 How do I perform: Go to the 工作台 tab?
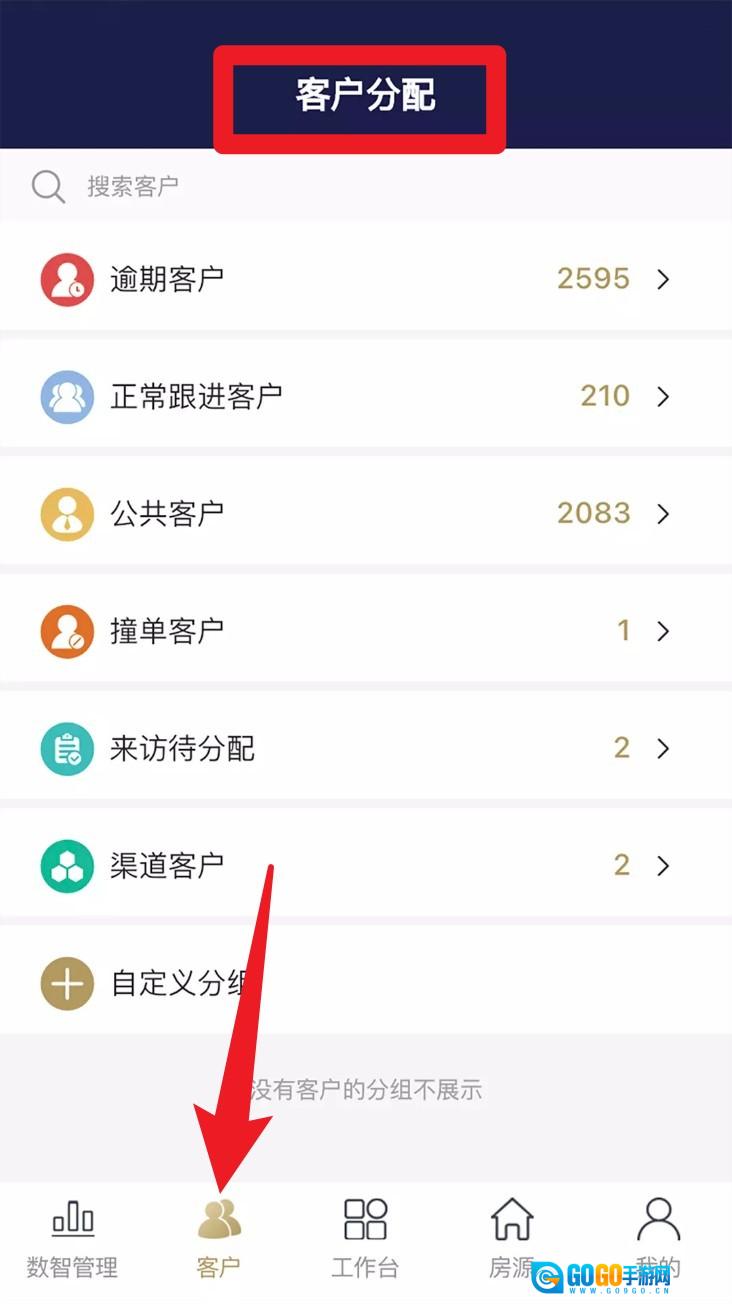pyautogui.click(x=365, y=1238)
